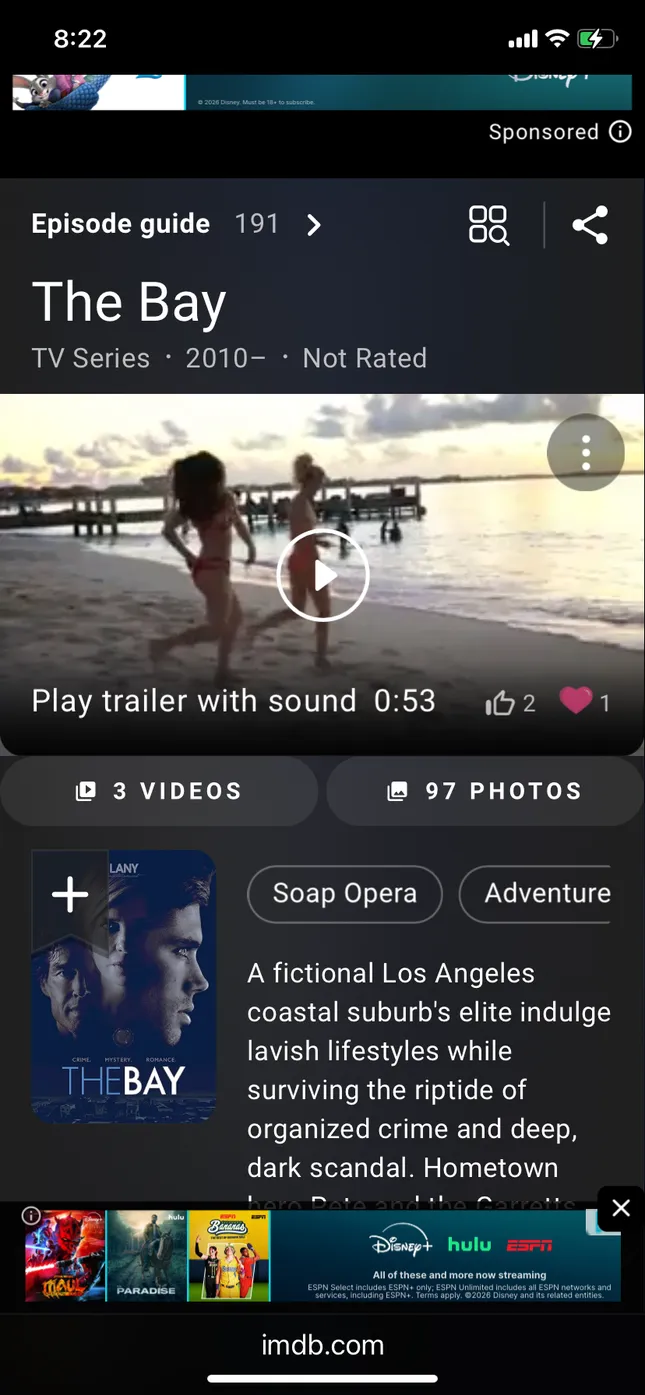Image resolution: width=645 pixels, height=1395 pixels.
Task: Play the trailer video
Action: click(322, 575)
